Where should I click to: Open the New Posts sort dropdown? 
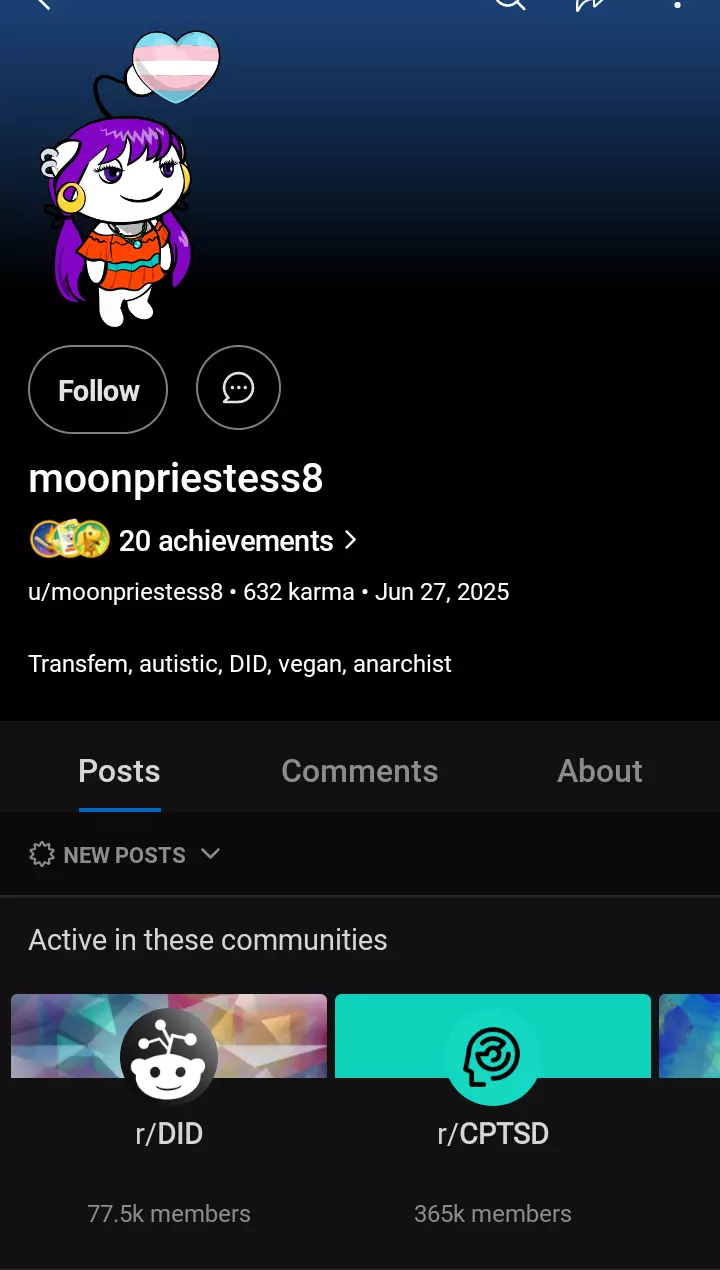[125, 855]
